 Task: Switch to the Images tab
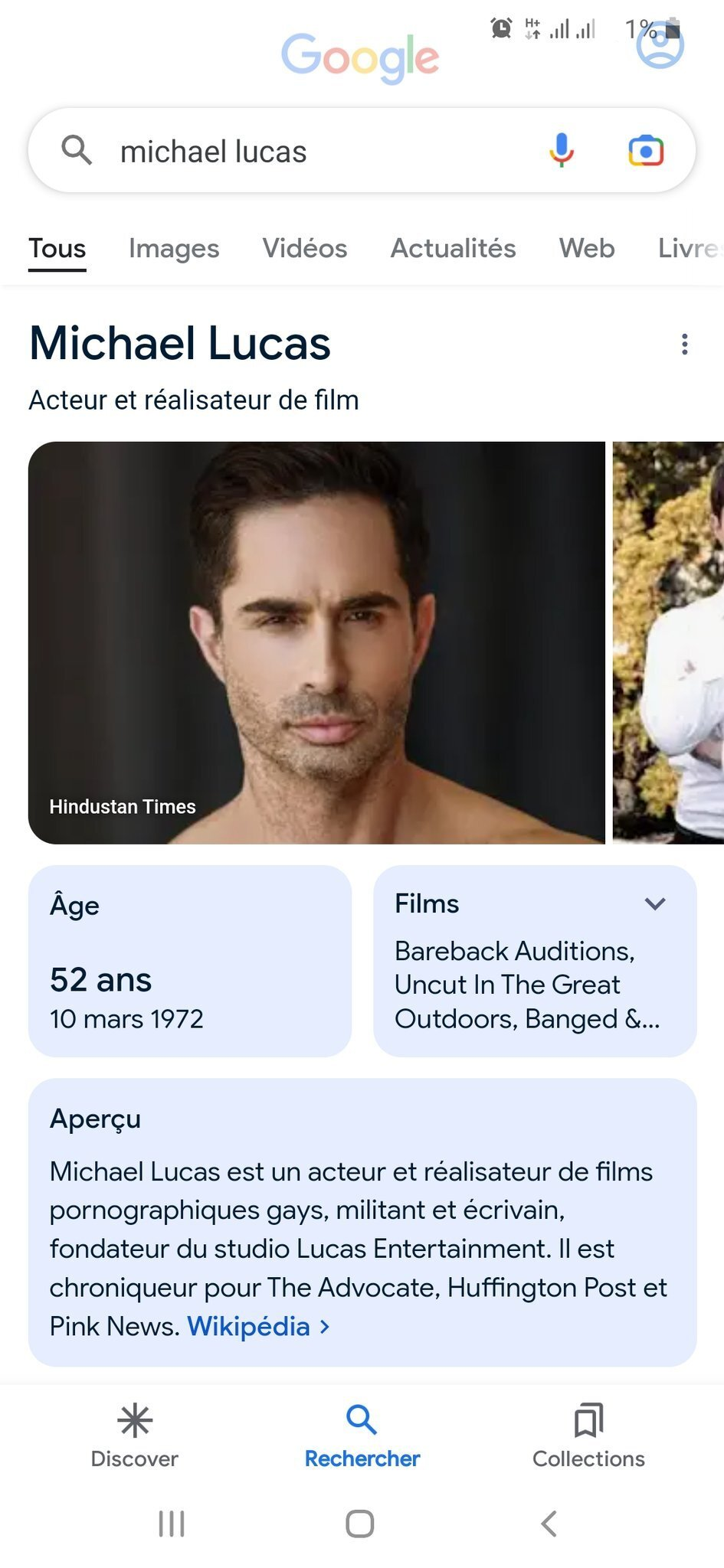[174, 248]
